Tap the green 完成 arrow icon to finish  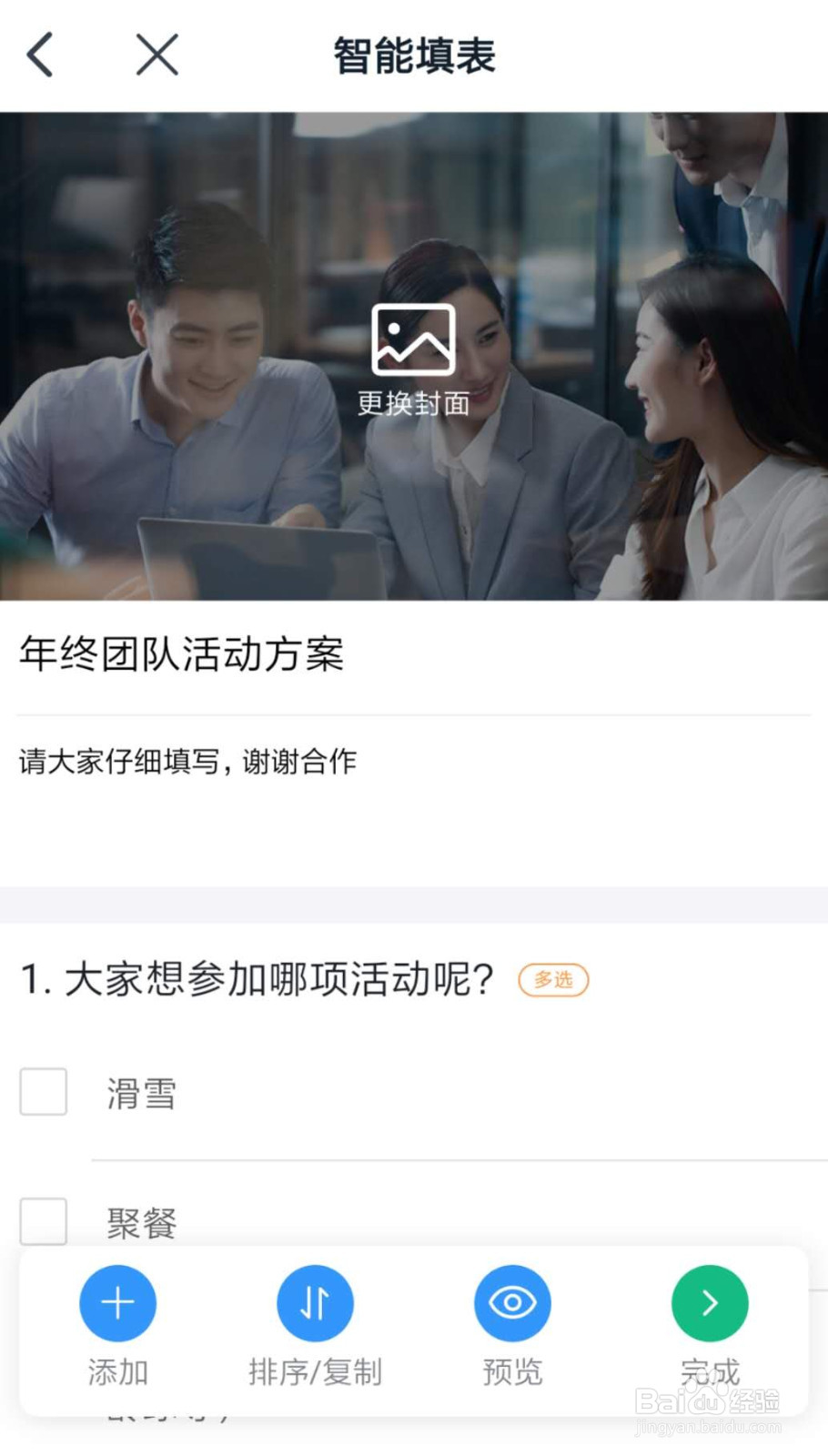coord(709,1303)
